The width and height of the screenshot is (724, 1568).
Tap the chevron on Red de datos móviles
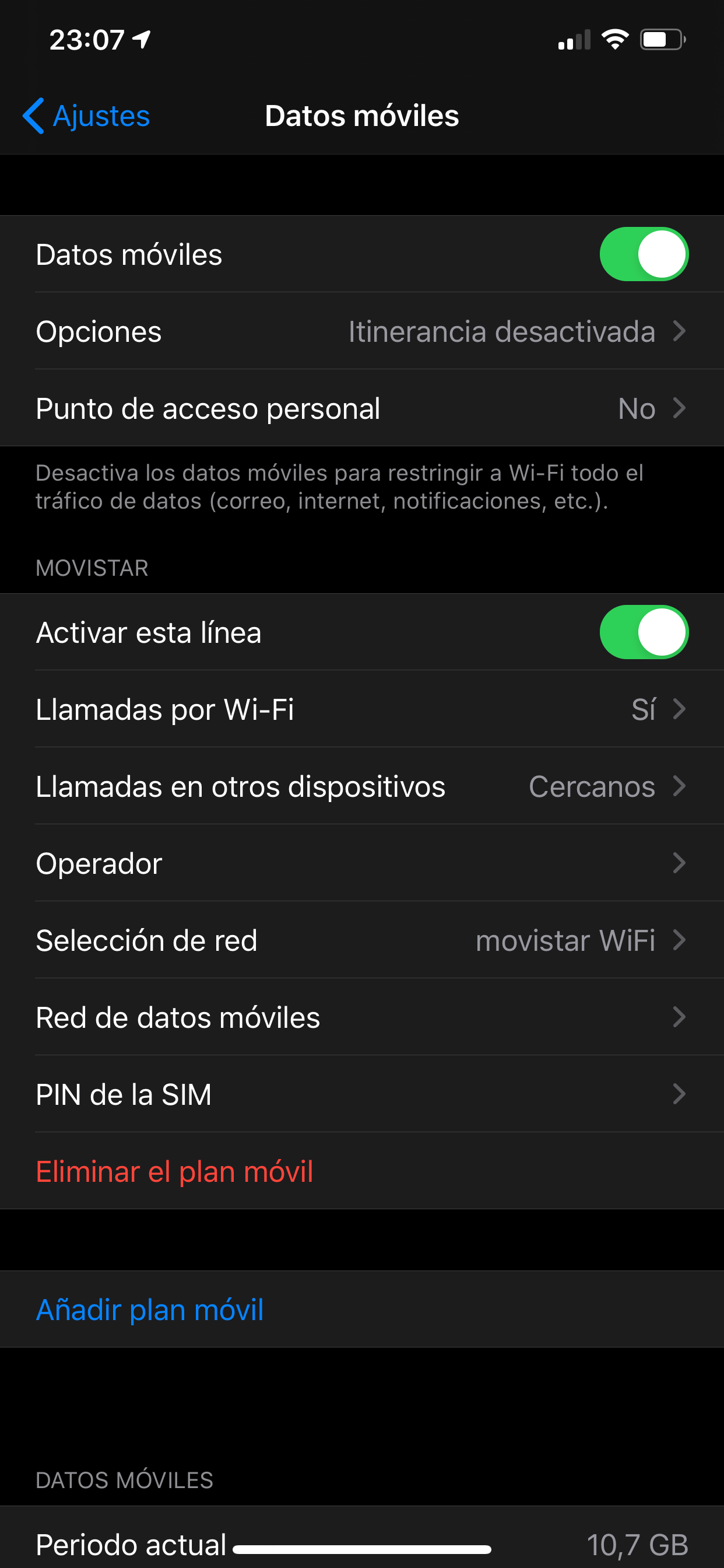click(x=679, y=1017)
